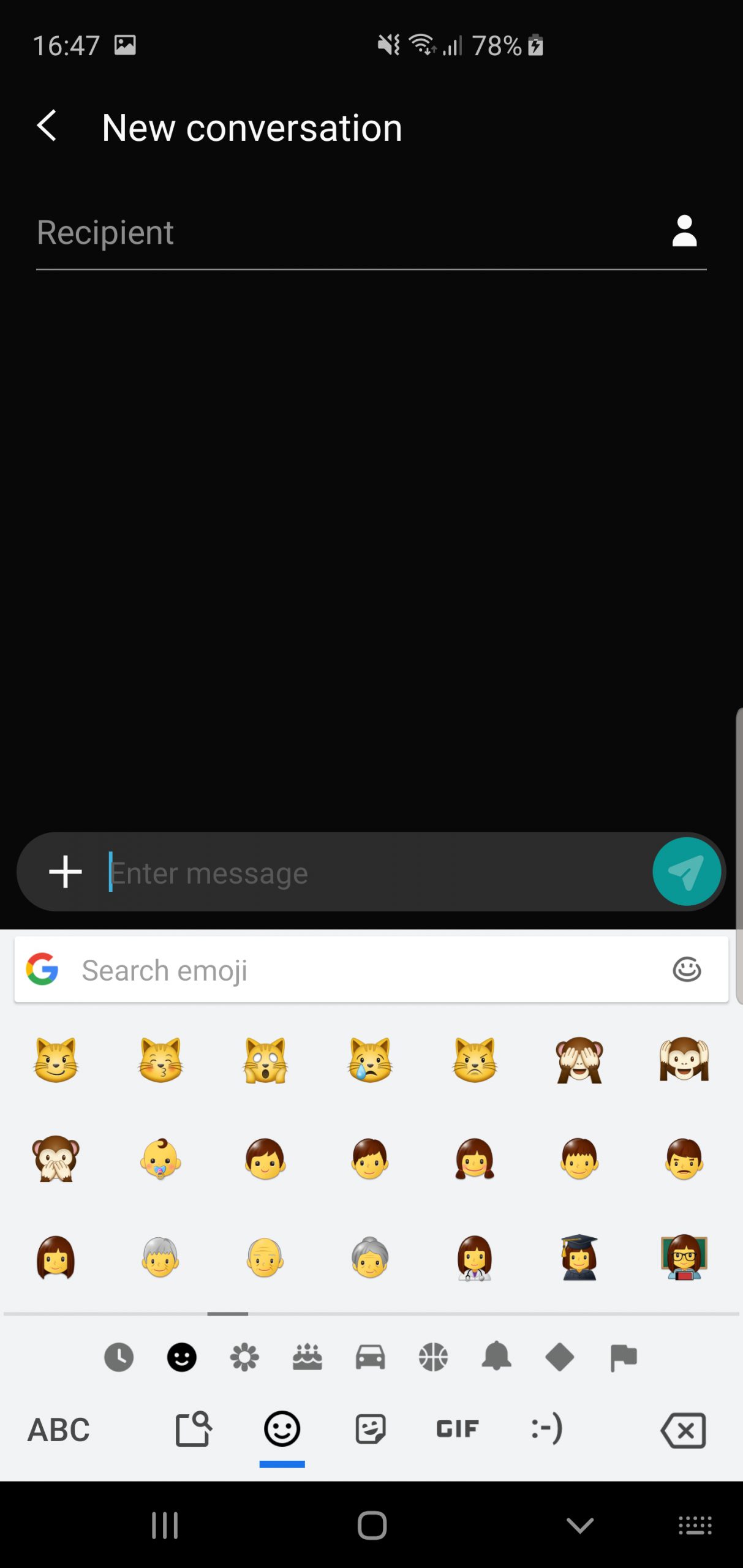
Task: Return to the ABC keyboard
Action: pos(59,1430)
